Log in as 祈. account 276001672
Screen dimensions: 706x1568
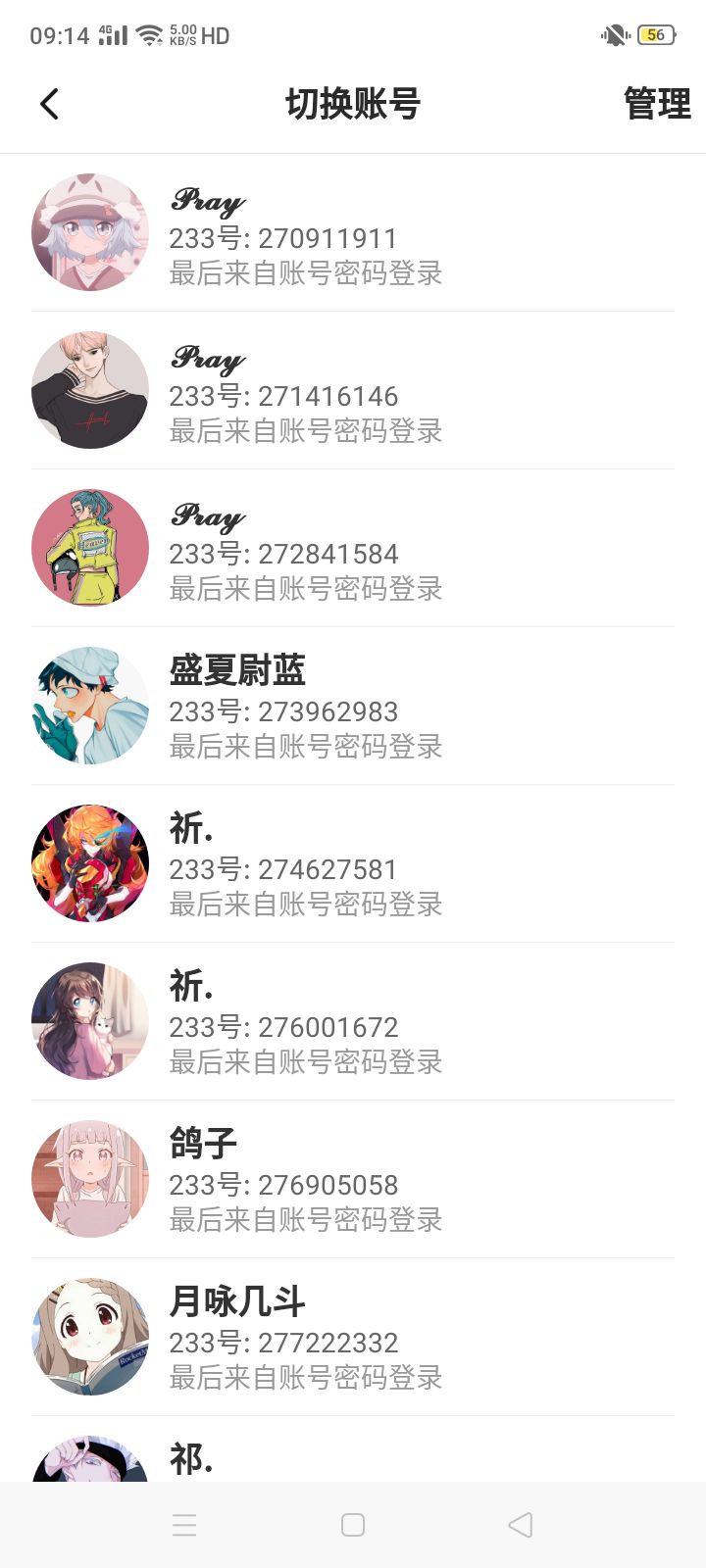[x=353, y=1022]
